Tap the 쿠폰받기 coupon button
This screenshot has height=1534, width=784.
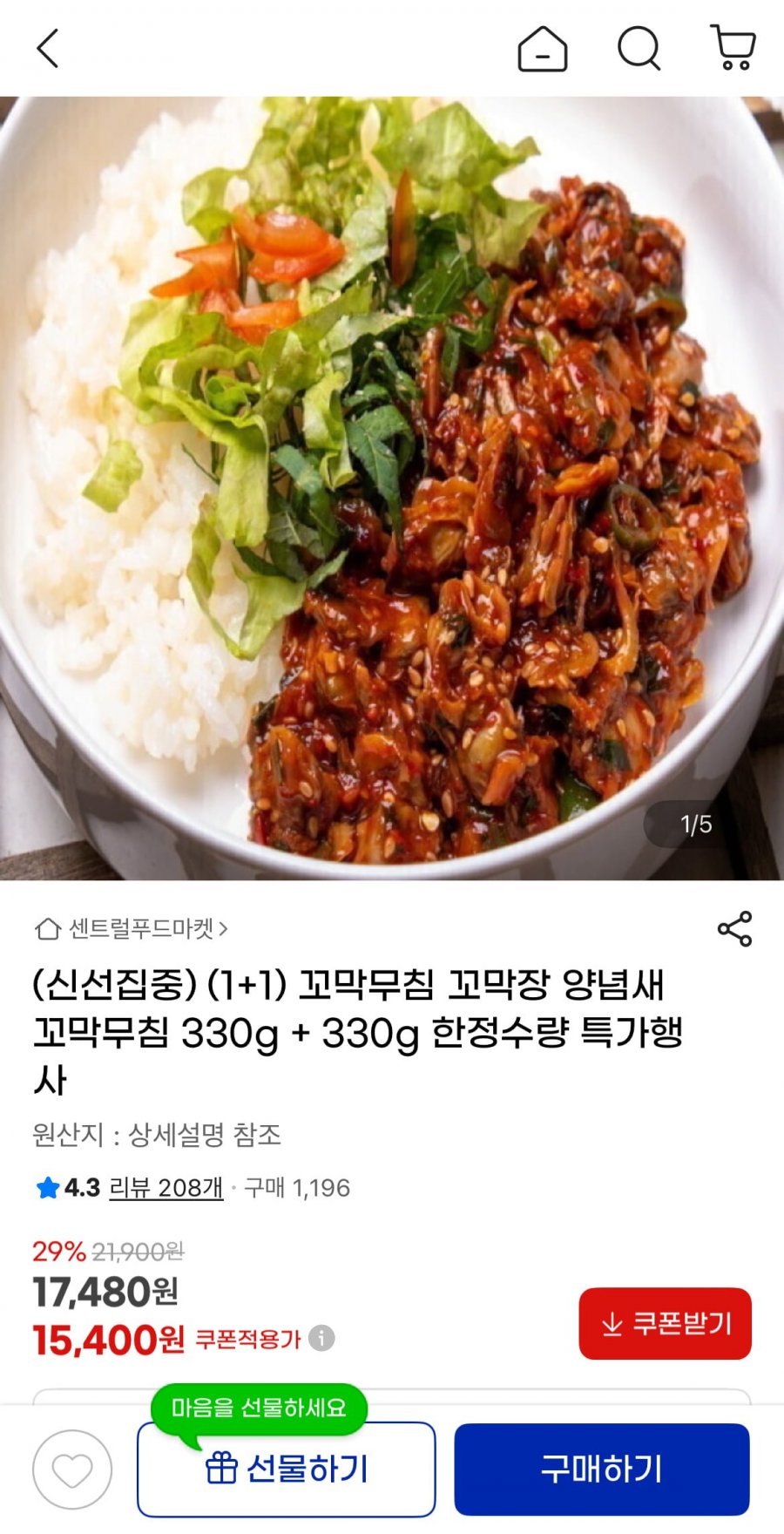point(665,1323)
